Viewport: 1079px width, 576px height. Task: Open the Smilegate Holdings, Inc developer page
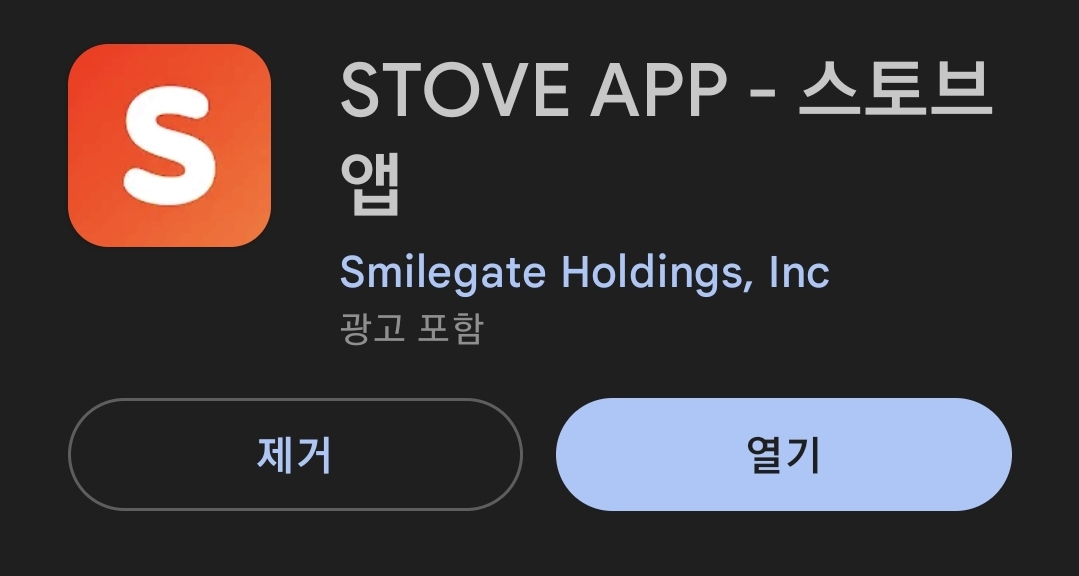584,272
